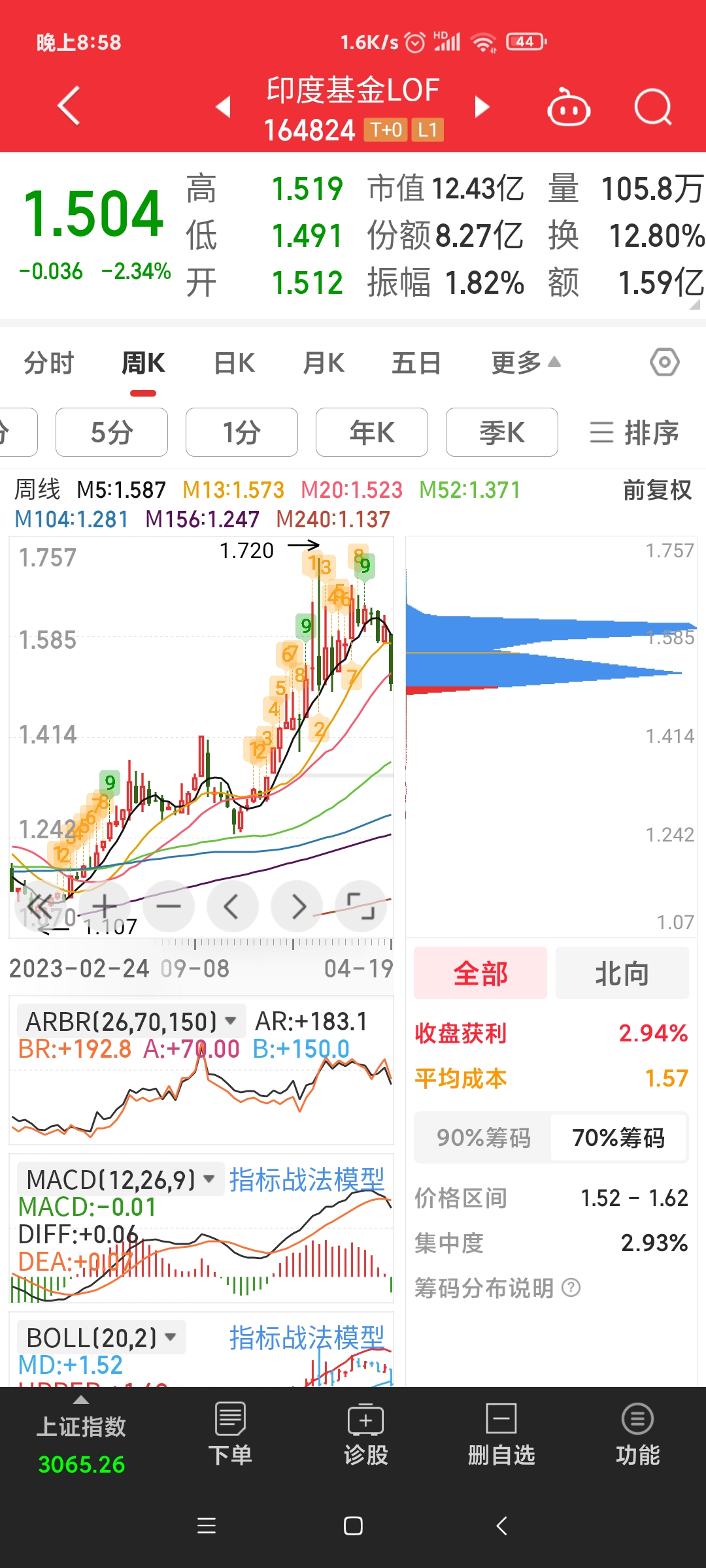
Task: Open chart settings hexagon icon
Action: (x=664, y=362)
